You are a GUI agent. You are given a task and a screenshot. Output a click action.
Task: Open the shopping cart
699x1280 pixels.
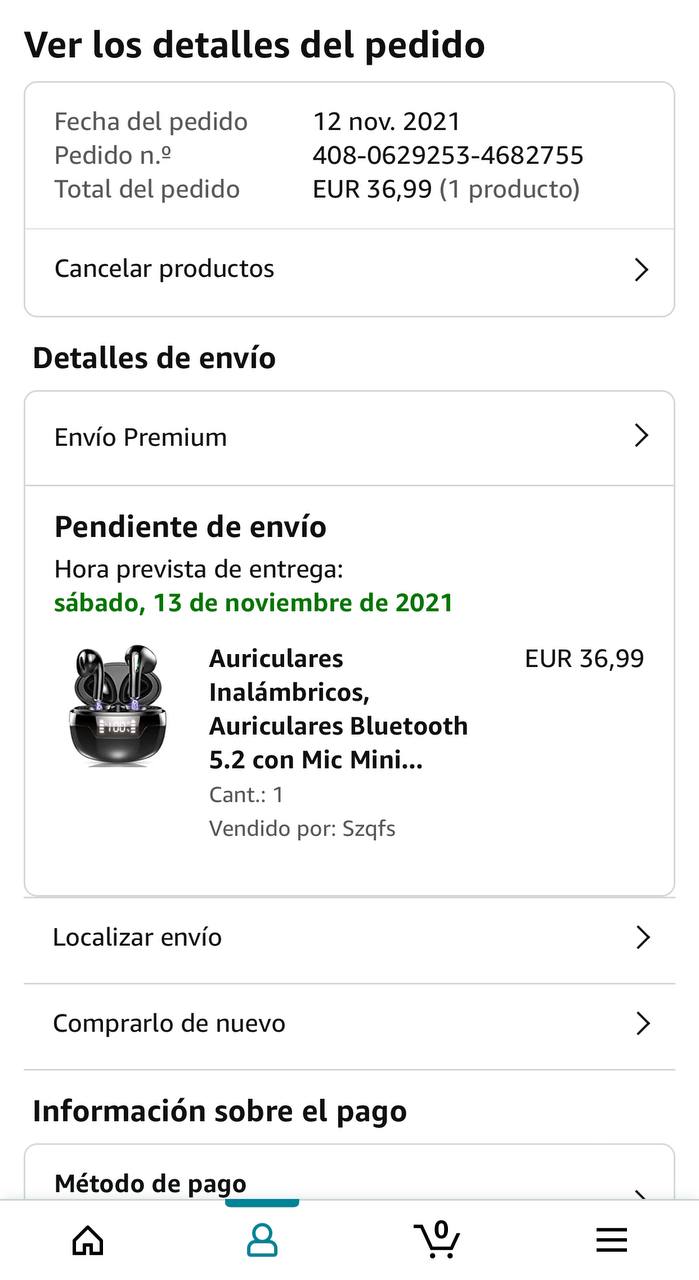click(x=437, y=1241)
